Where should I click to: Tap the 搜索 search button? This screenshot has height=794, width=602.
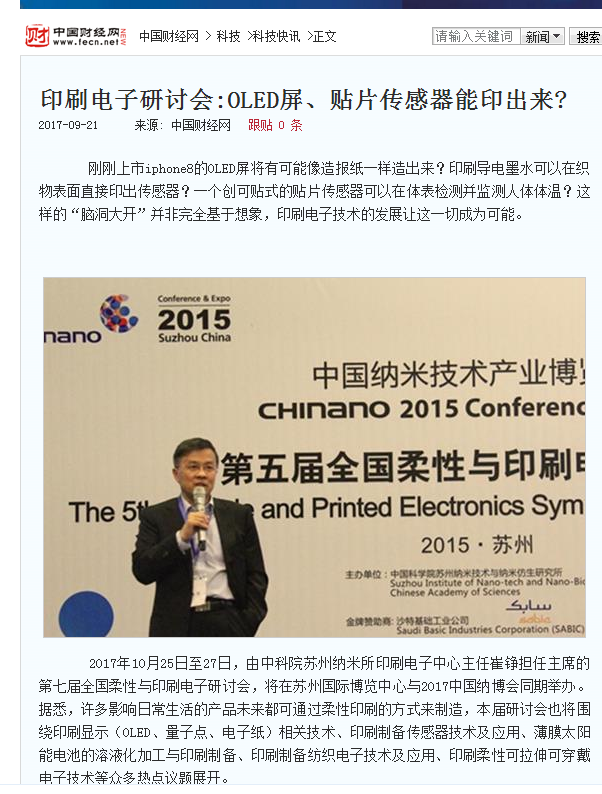587,37
